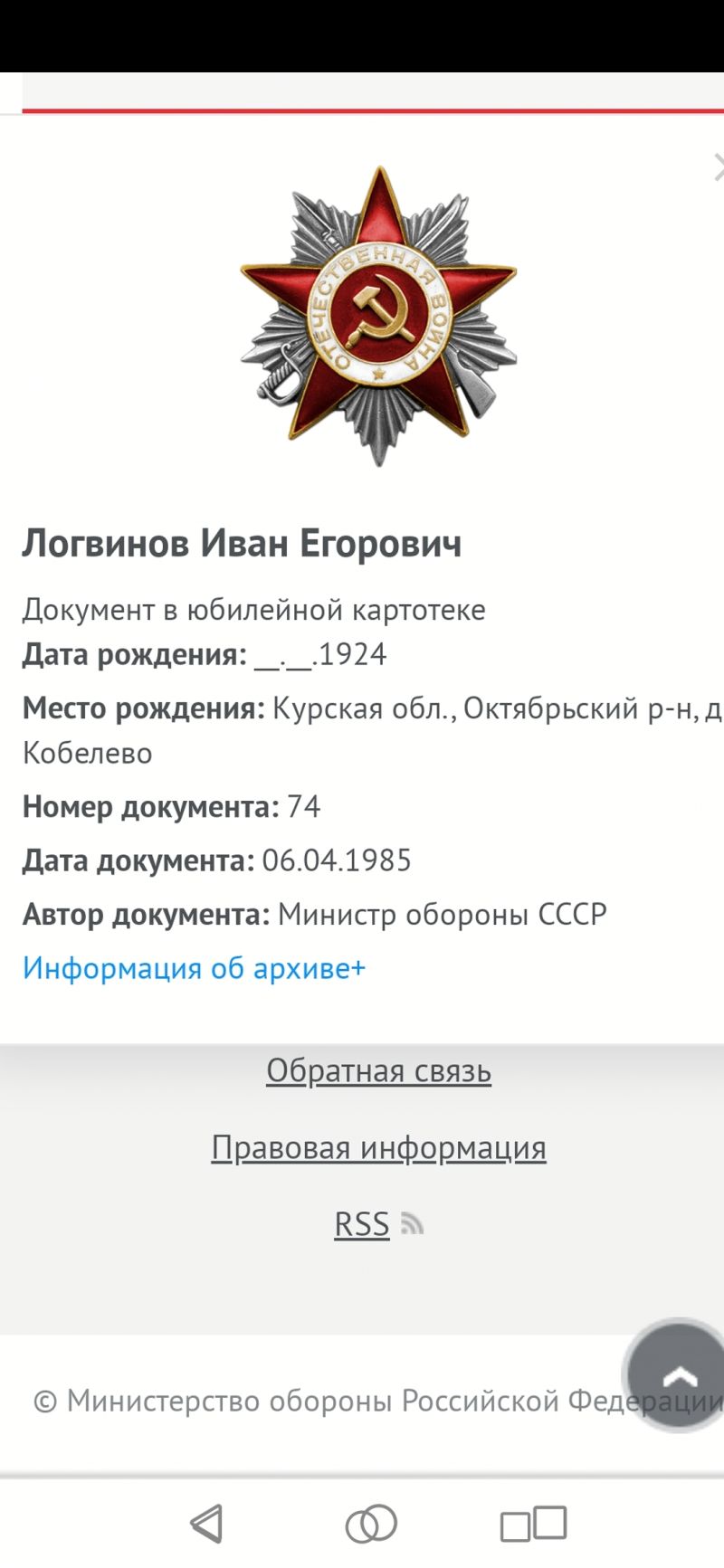The width and height of the screenshot is (724, 1568).
Task: Open the Обратная связь link
Action: (x=378, y=1070)
